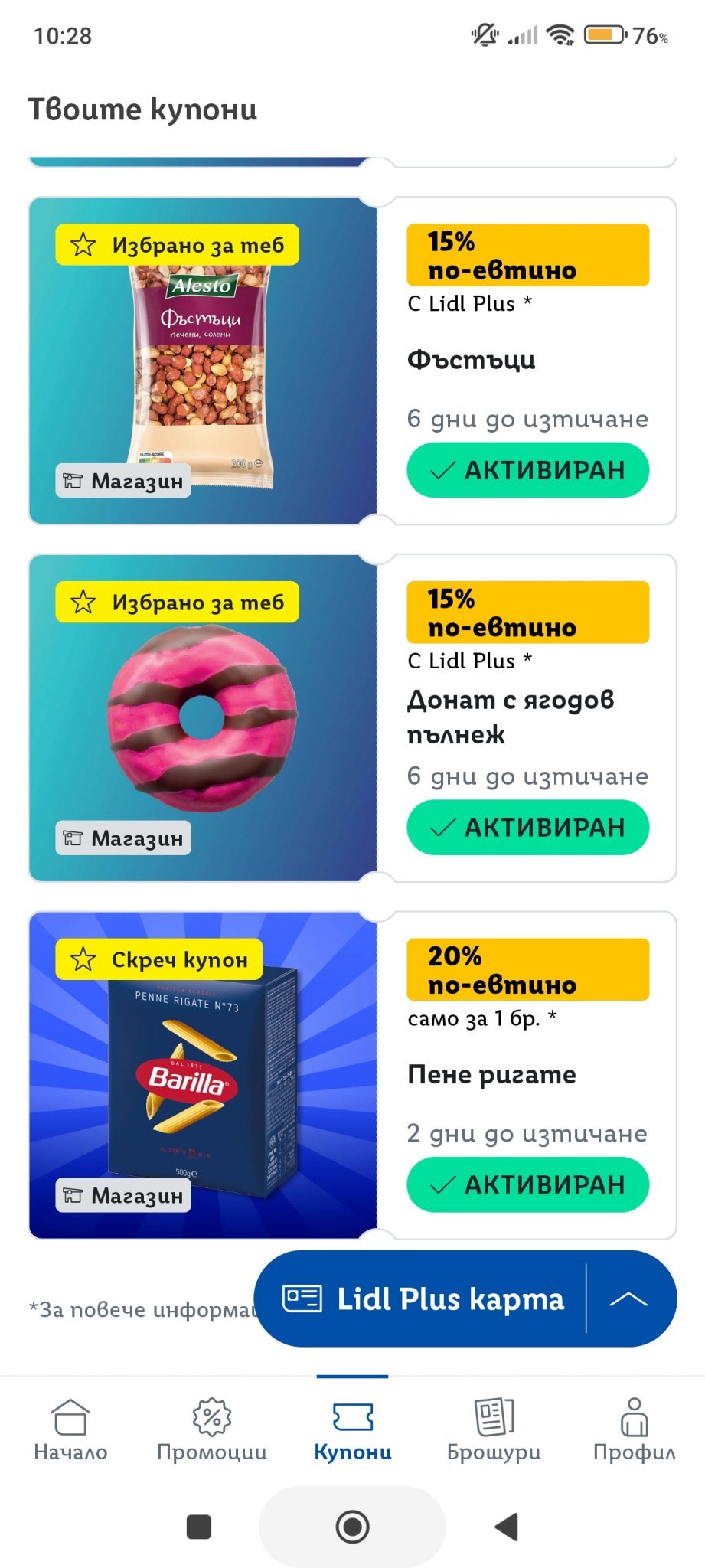
Task: Toggle АКТИВИРАН on the Пене ригате coupon
Action: click(527, 1185)
